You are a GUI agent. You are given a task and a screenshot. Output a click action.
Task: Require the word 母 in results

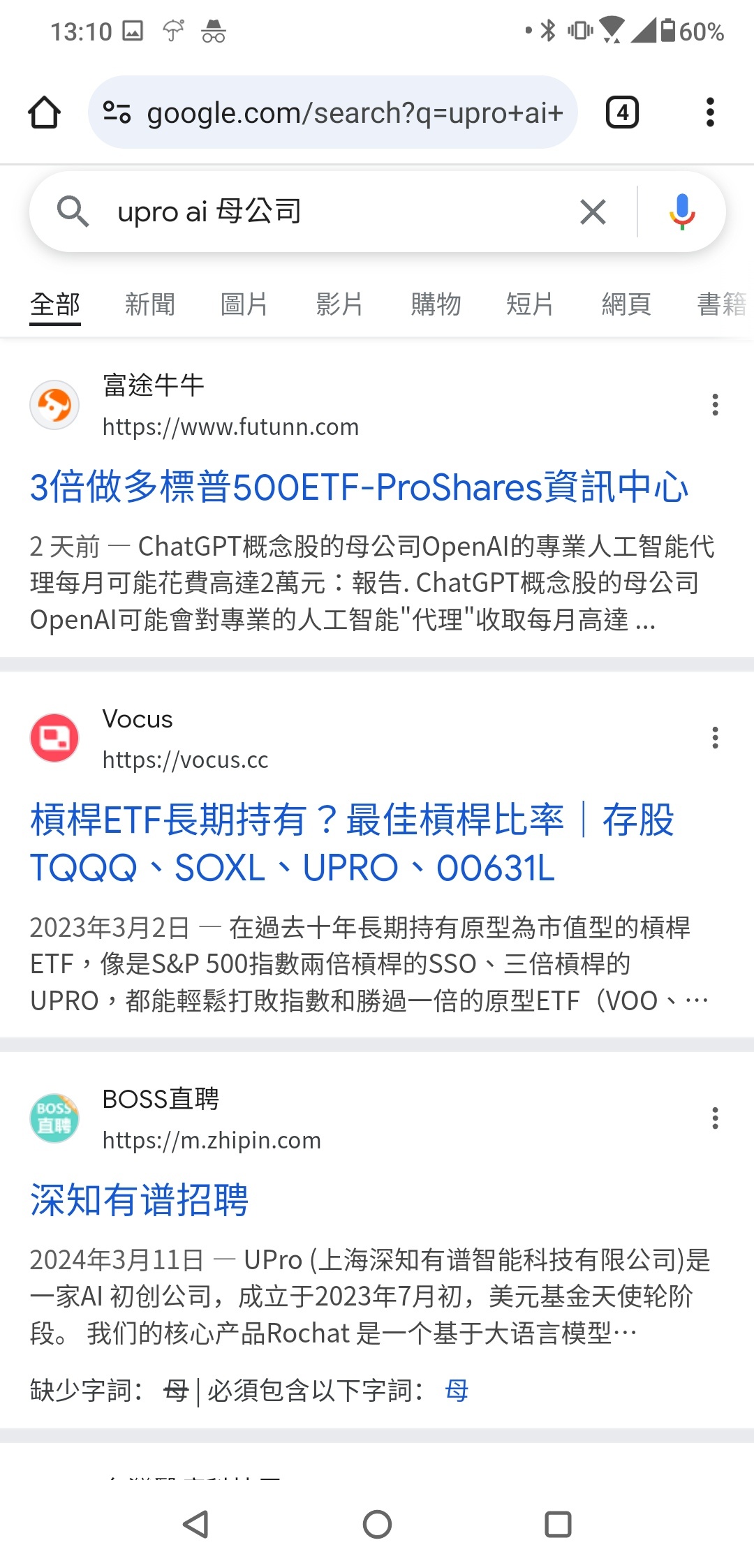[x=457, y=1391]
